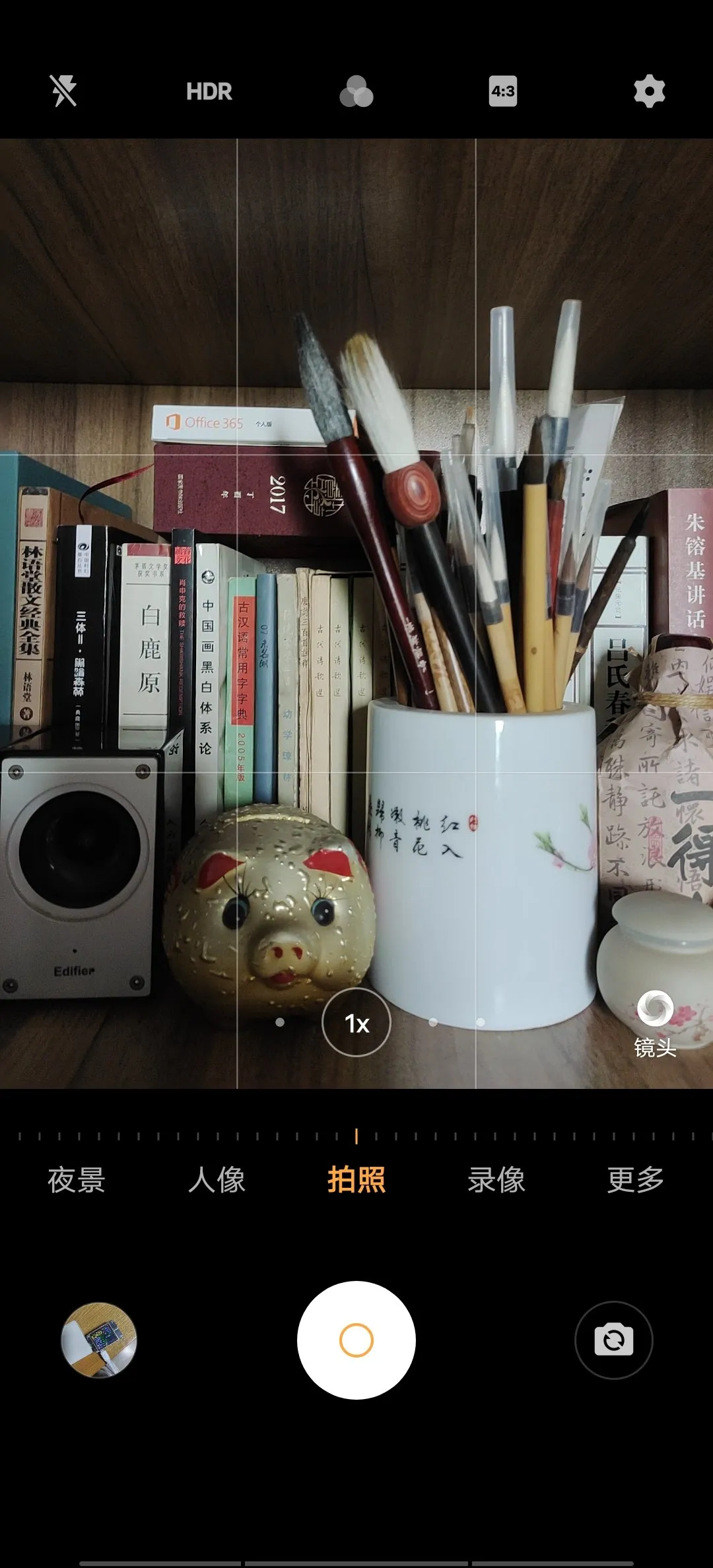Open camera settings gear
713x1568 pixels.
pos(649,91)
